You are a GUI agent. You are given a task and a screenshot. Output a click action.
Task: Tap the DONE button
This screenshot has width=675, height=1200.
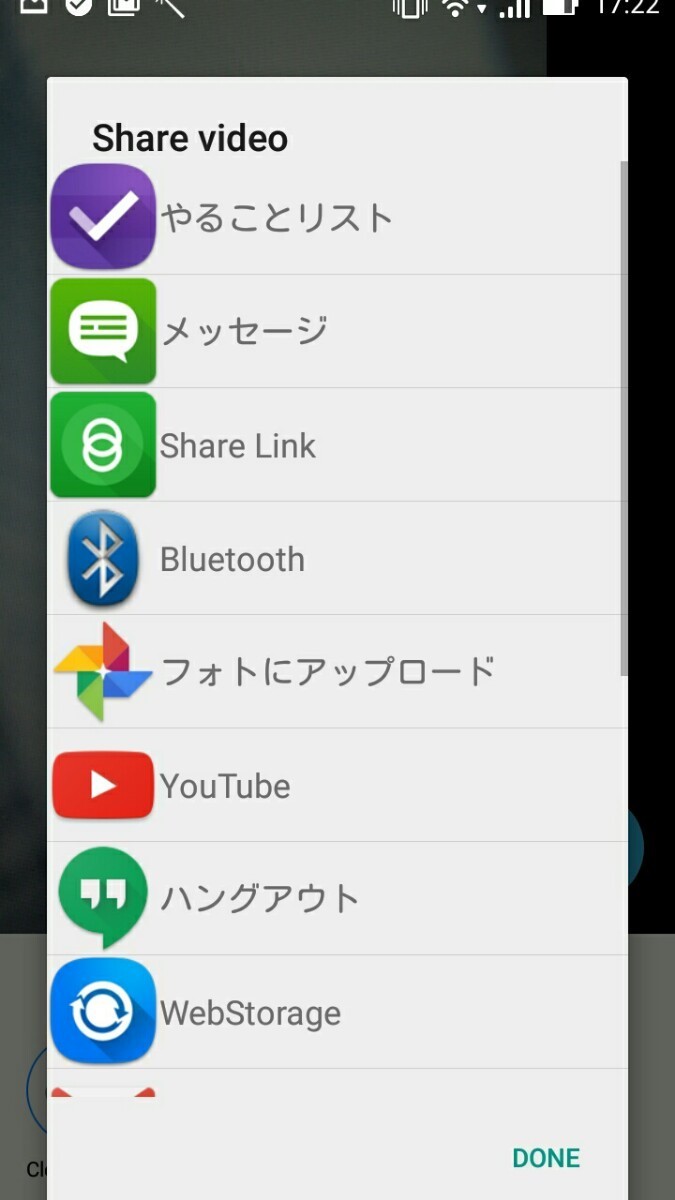coord(546,1158)
